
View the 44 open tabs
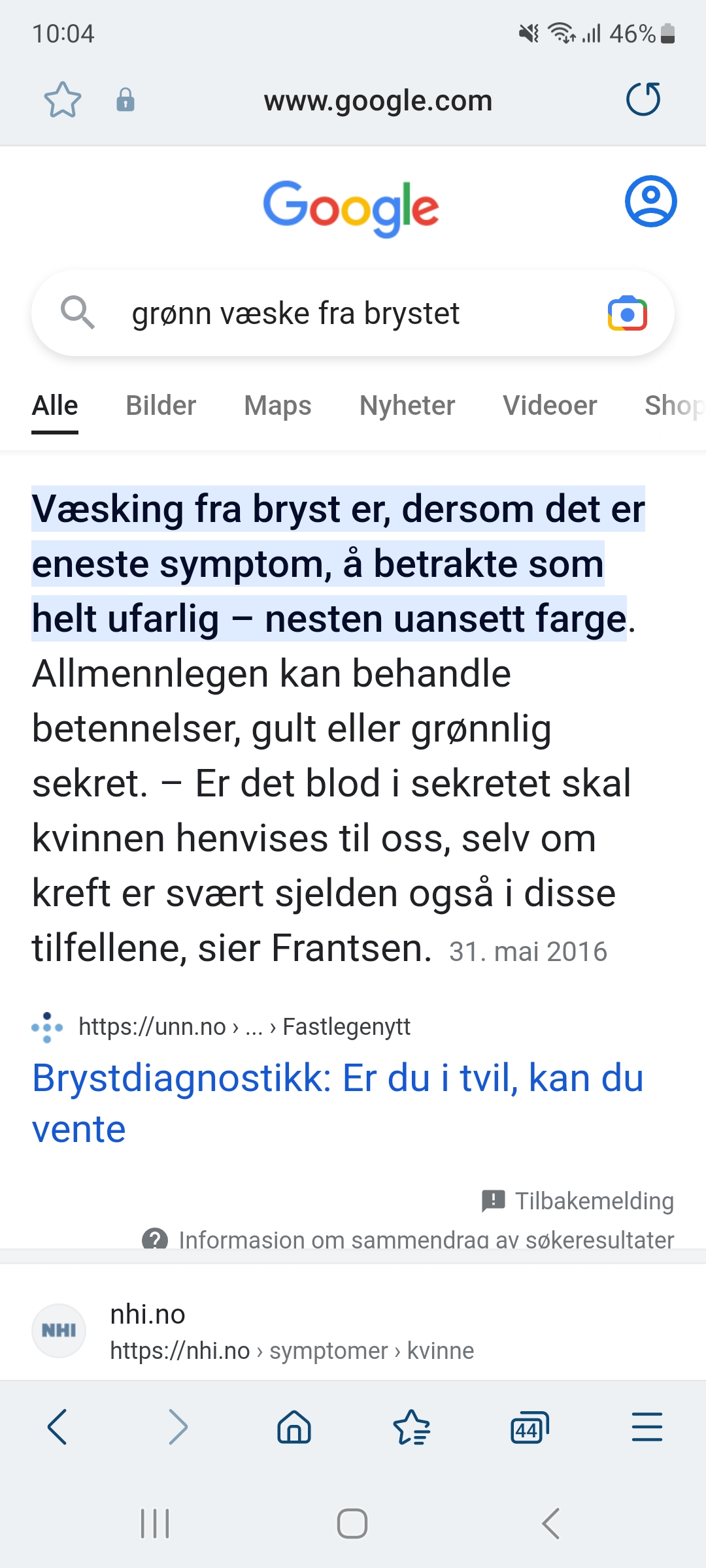click(x=529, y=1427)
